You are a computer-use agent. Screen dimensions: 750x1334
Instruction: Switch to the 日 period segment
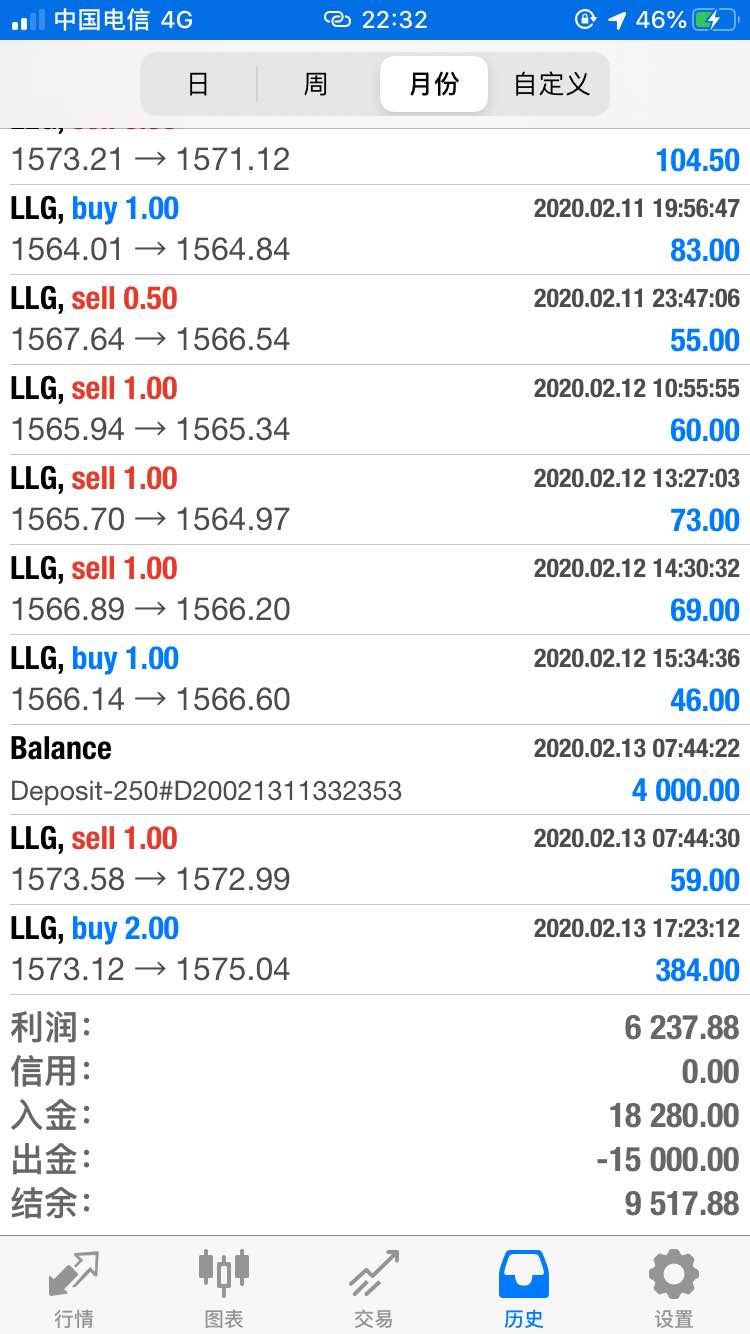(x=199, y=84)
